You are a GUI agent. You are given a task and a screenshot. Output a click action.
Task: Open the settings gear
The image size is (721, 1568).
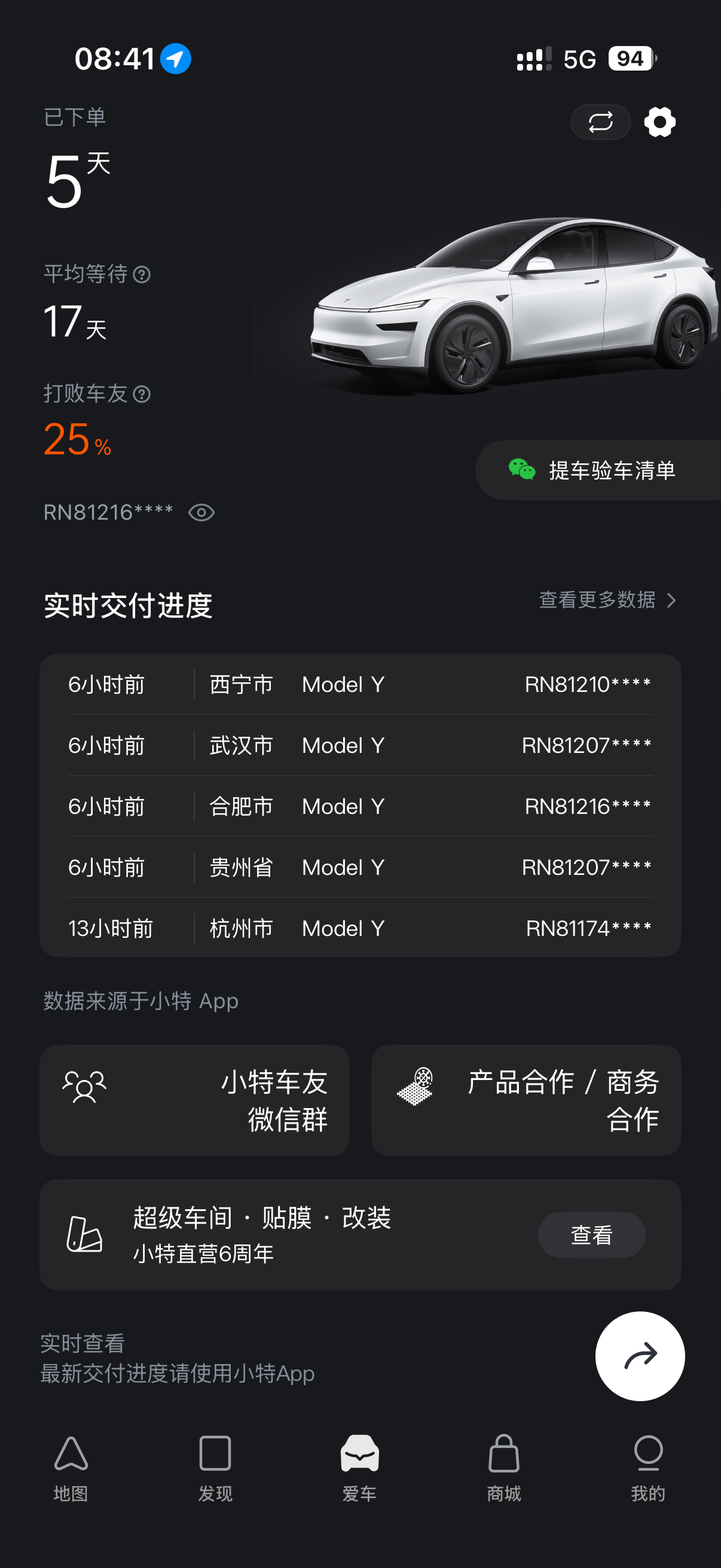659,121
